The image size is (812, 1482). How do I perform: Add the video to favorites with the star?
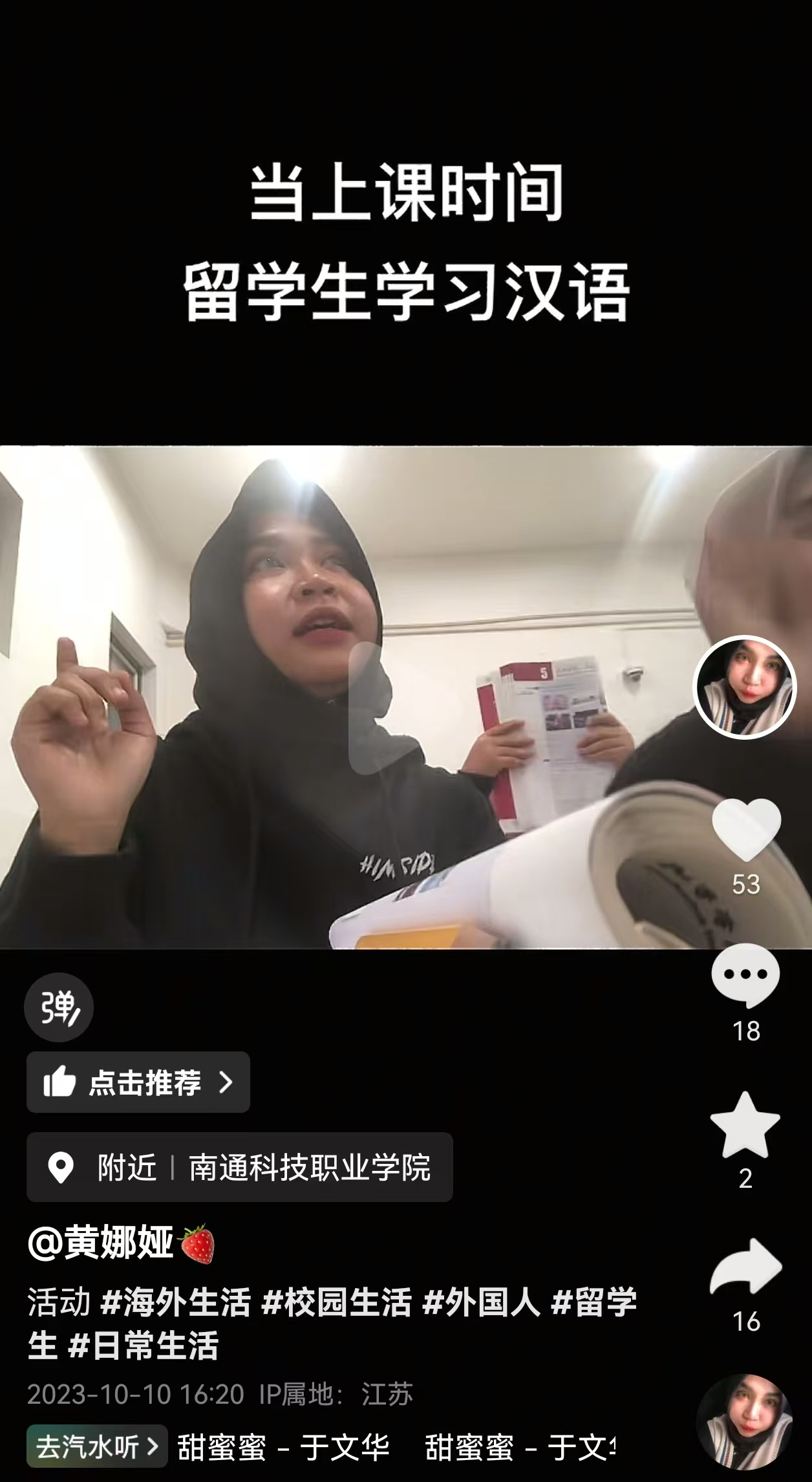coord(745,1125)
